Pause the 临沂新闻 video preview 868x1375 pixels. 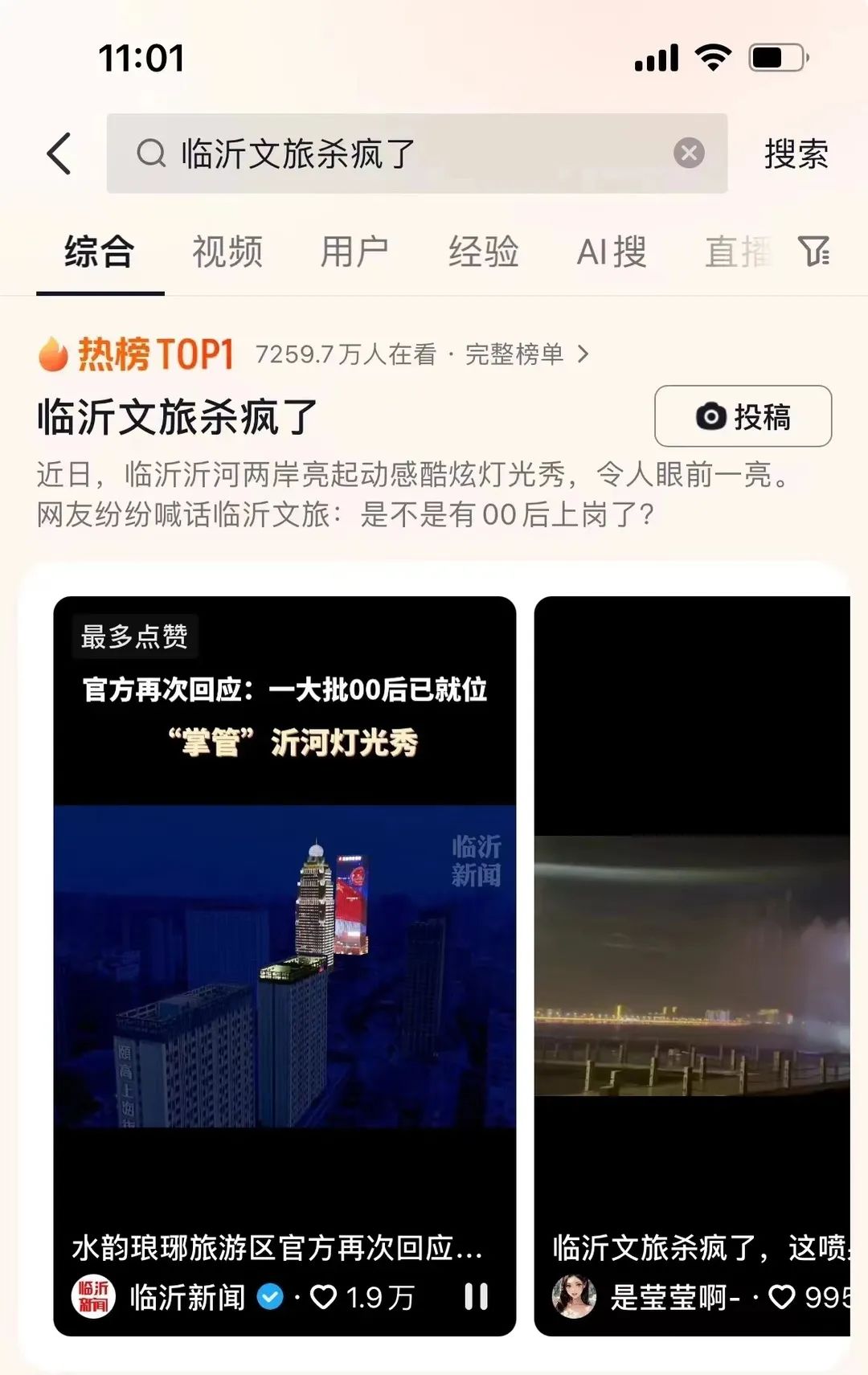pos(476,1296)
